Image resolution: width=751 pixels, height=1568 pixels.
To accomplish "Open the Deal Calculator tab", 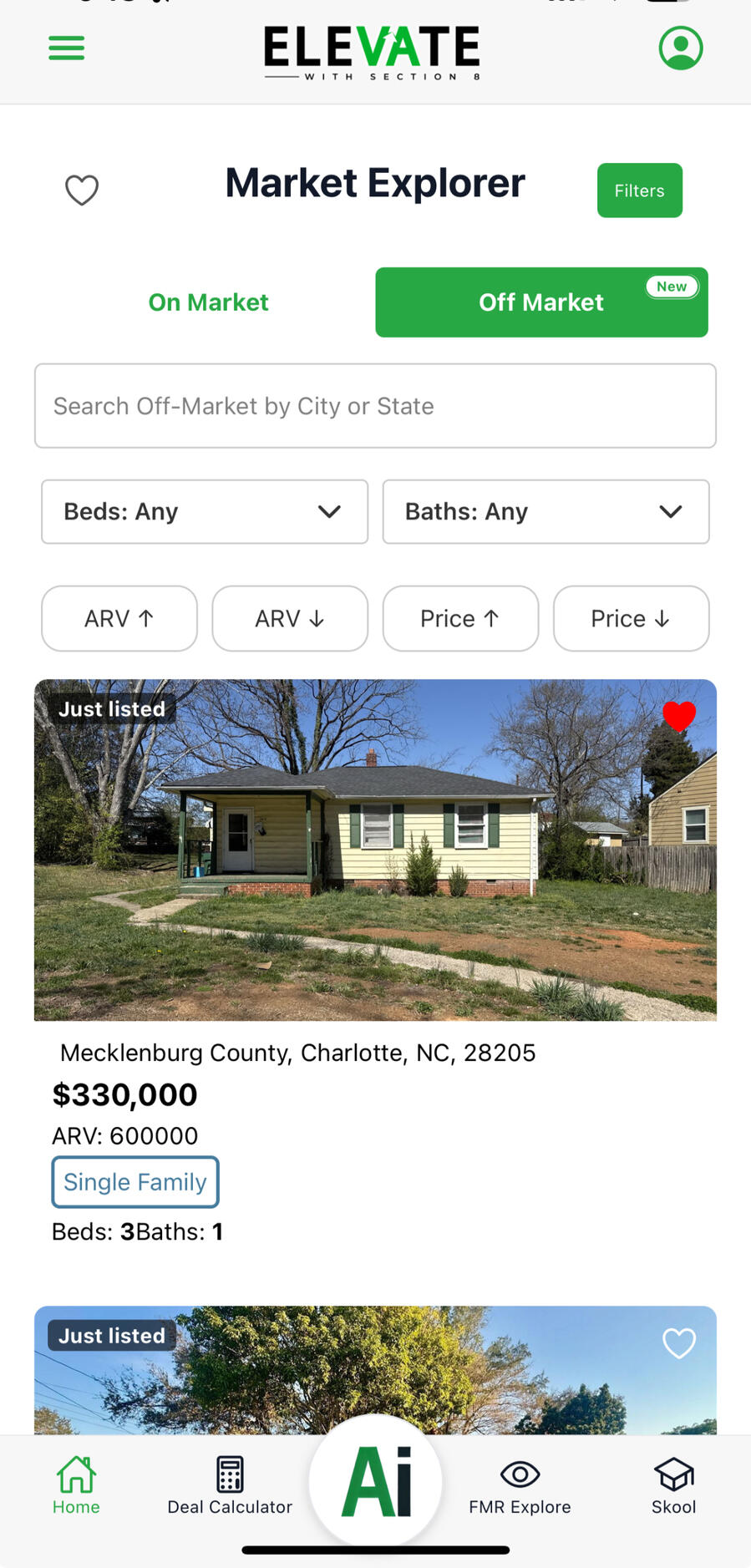I will (230, 1485).
